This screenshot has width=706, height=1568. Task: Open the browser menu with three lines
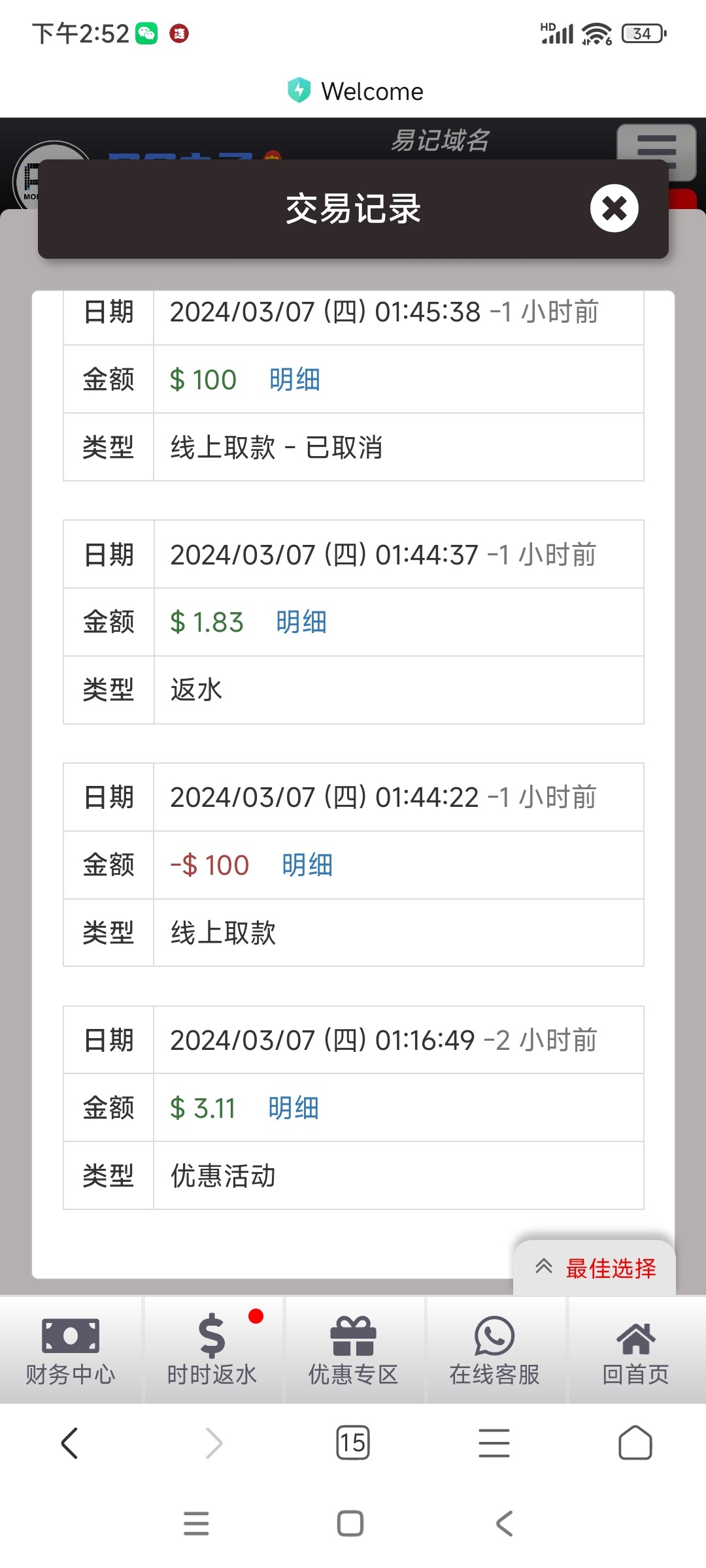pyautogui.click(x=494, y=1443)
